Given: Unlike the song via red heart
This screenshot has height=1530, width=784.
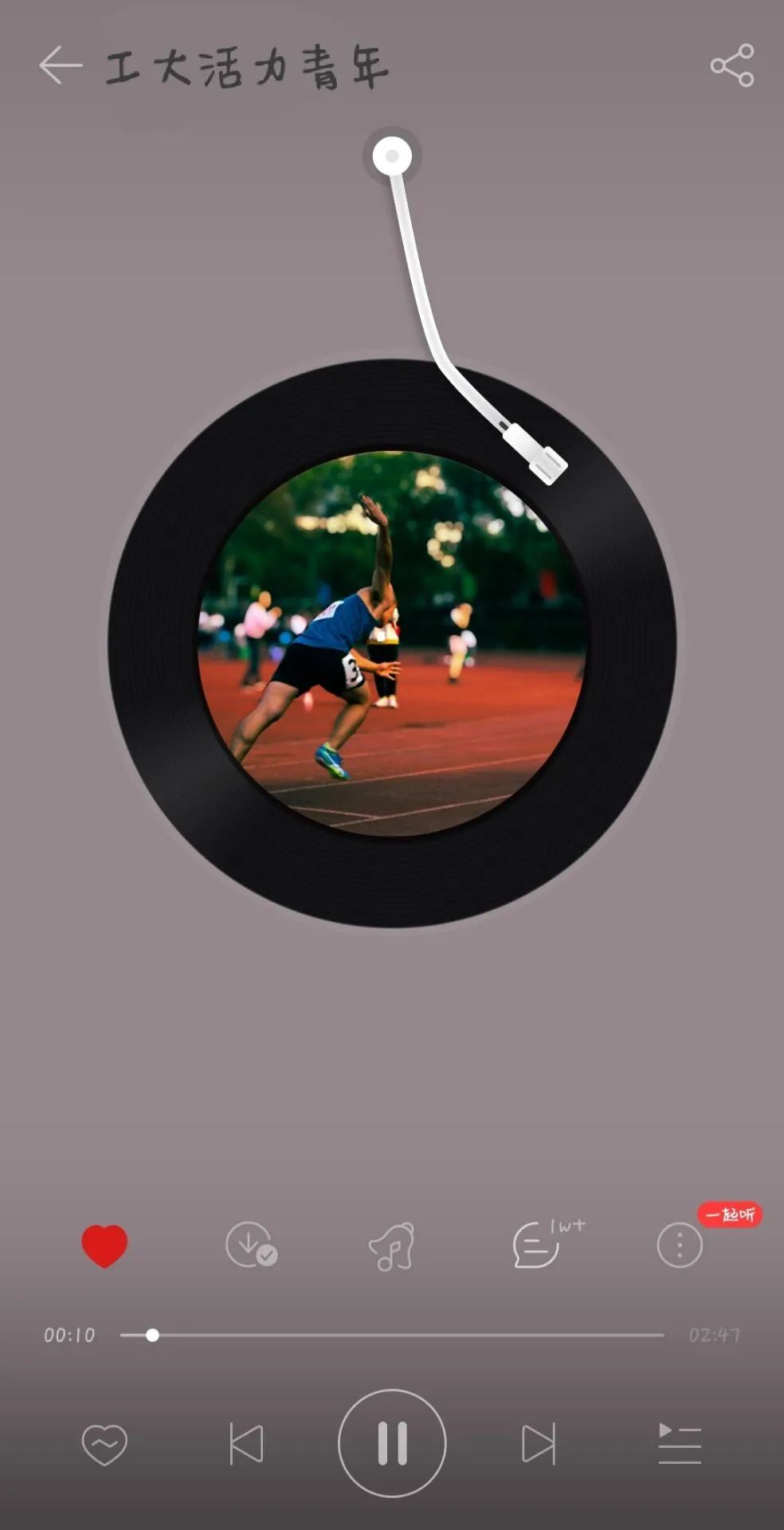Looking at the screenshot, I should [104, 1246].
